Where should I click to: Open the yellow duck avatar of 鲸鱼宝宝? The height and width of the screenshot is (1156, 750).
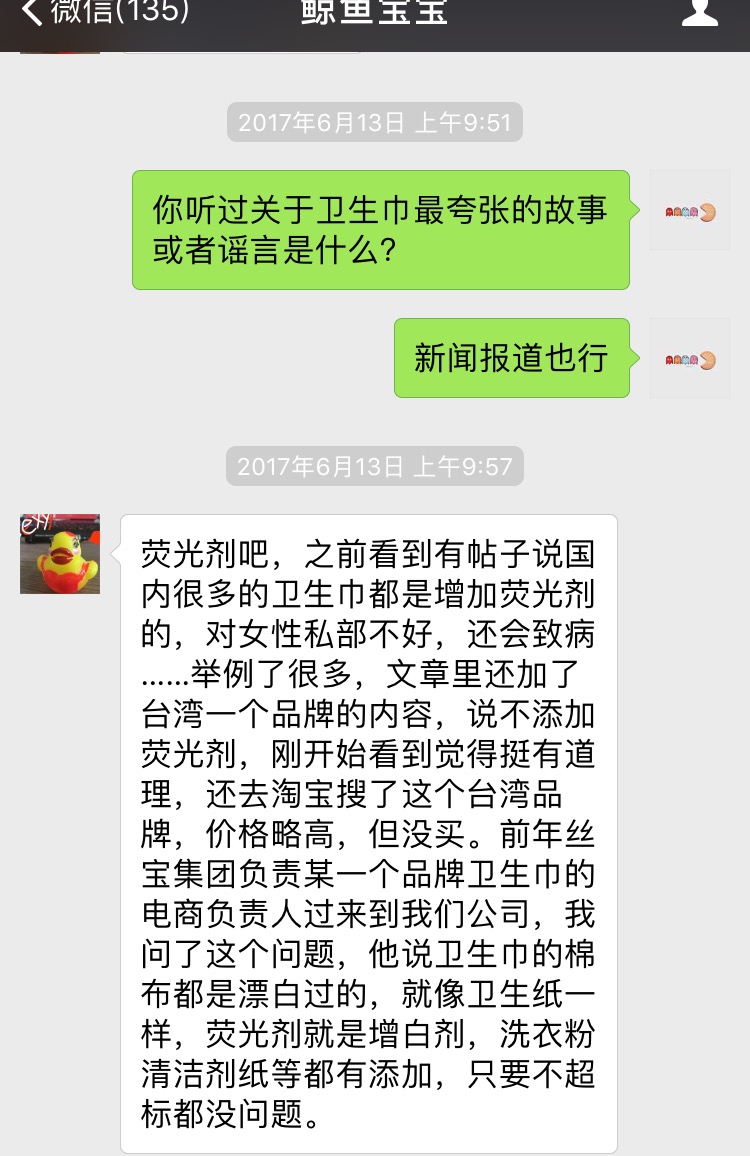pyautogui.click(x=60, y=553)
